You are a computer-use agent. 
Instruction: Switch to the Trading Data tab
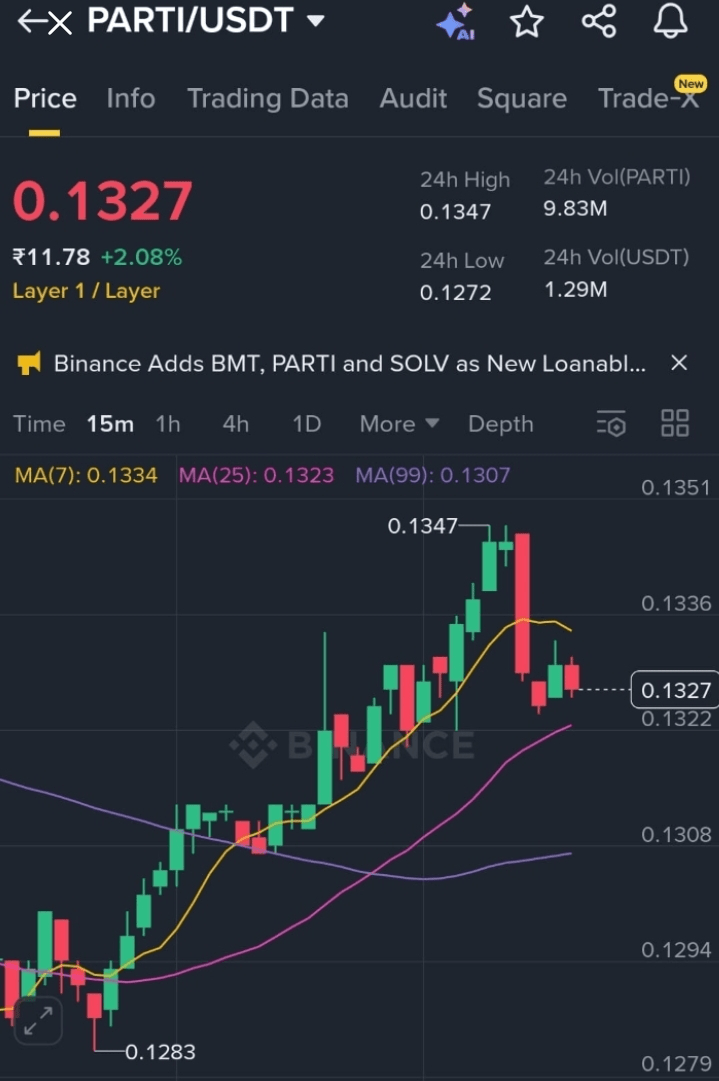click(267, 98)
